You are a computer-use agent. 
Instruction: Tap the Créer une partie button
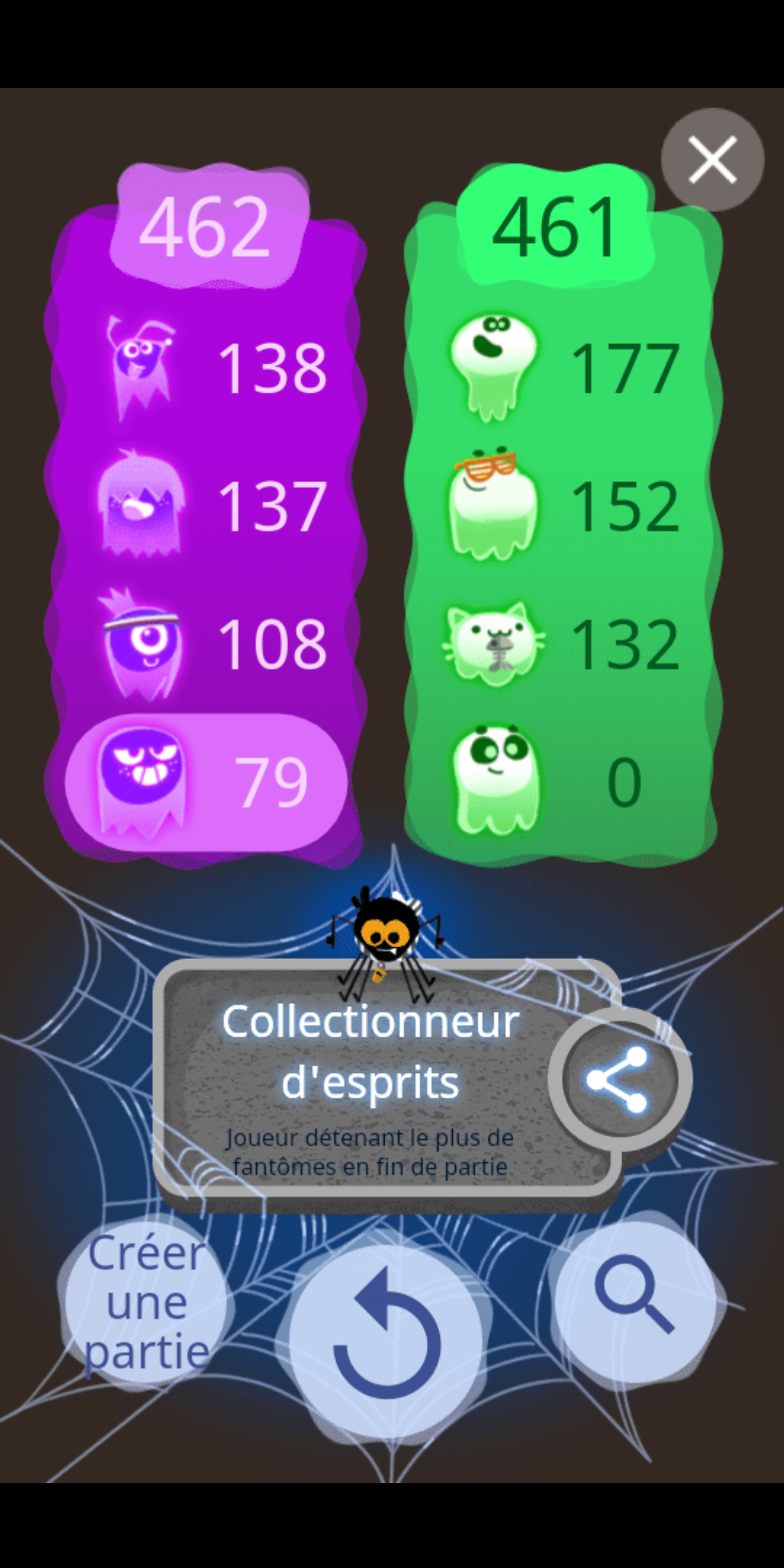pyautogui.click(x=147, y=1303)
